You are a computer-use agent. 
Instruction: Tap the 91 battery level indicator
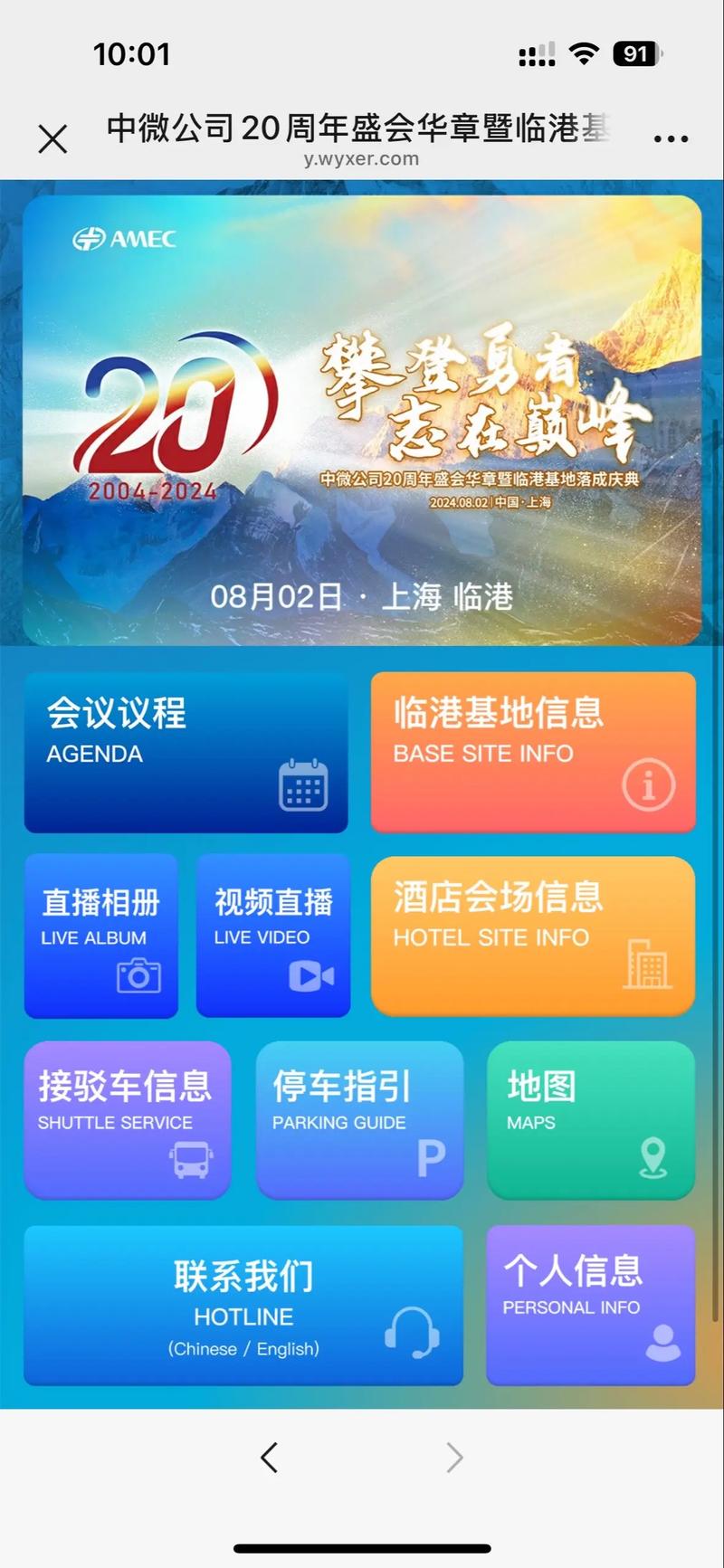[636, 54]
